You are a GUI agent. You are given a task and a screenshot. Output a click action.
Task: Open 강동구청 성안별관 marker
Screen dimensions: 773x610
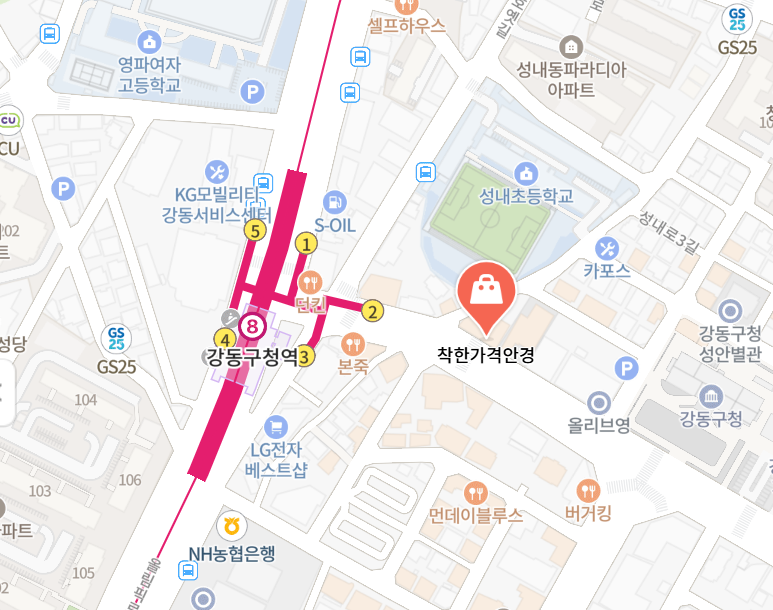click(x=731, y=310)
